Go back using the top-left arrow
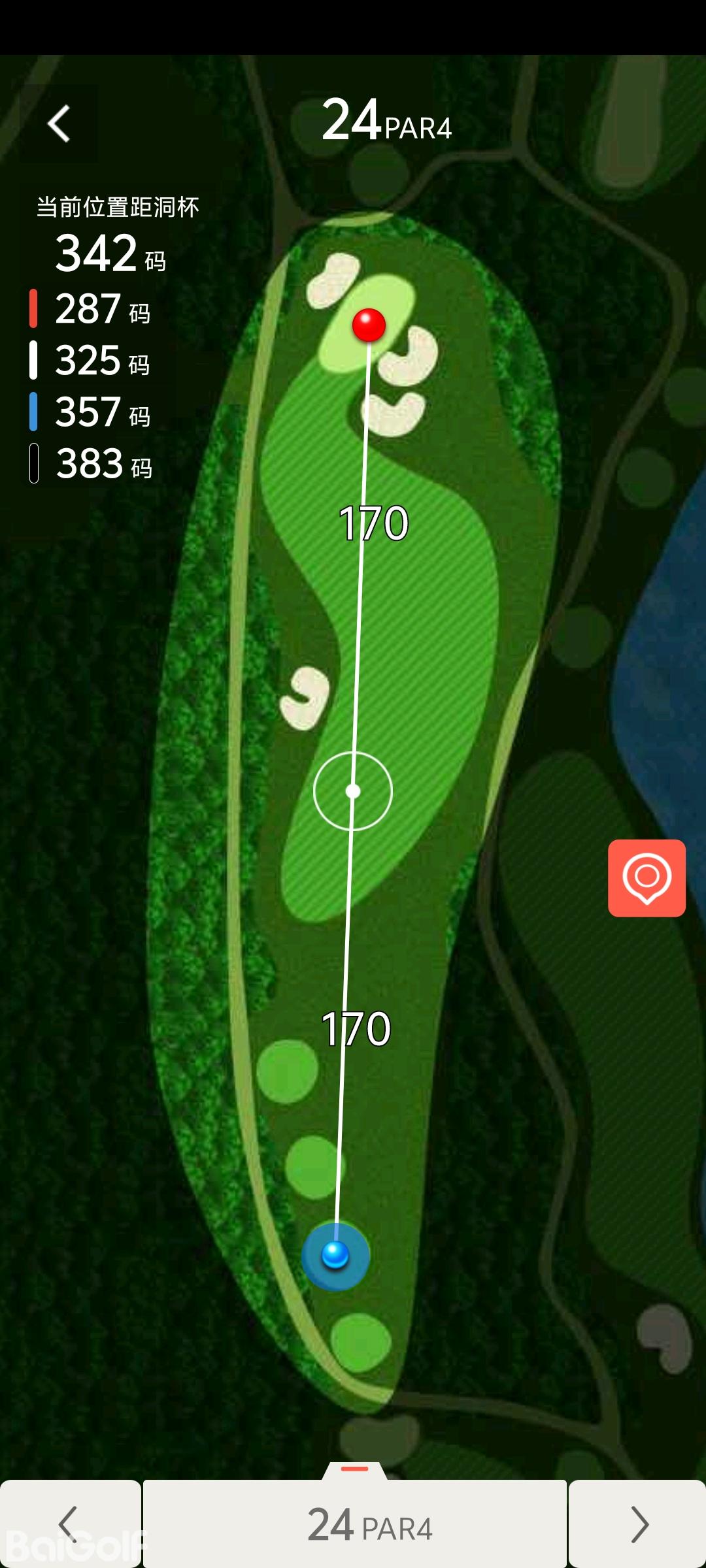Viewport: 706px width, 1568px height. [59, 123]
